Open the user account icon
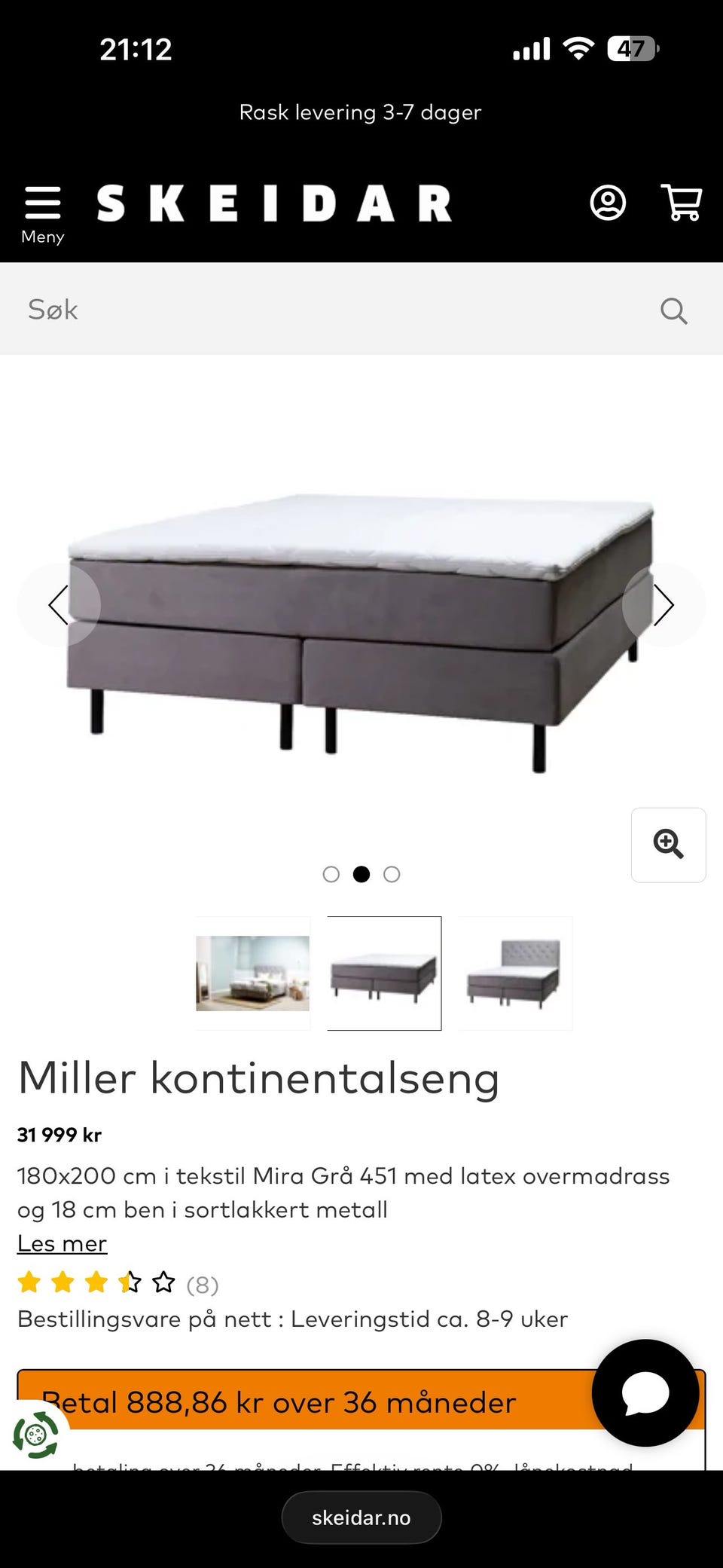 [607, 203]
